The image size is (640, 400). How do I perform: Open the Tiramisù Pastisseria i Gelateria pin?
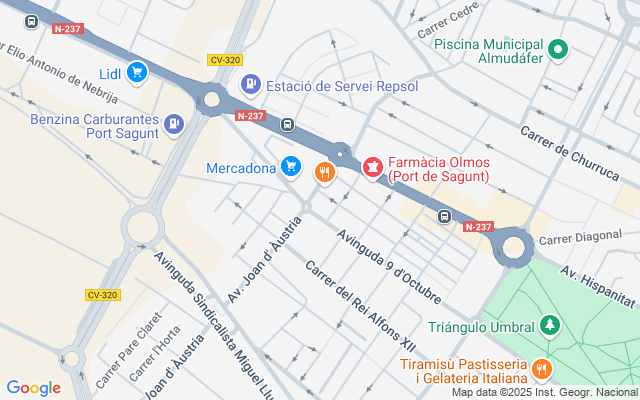542,370
